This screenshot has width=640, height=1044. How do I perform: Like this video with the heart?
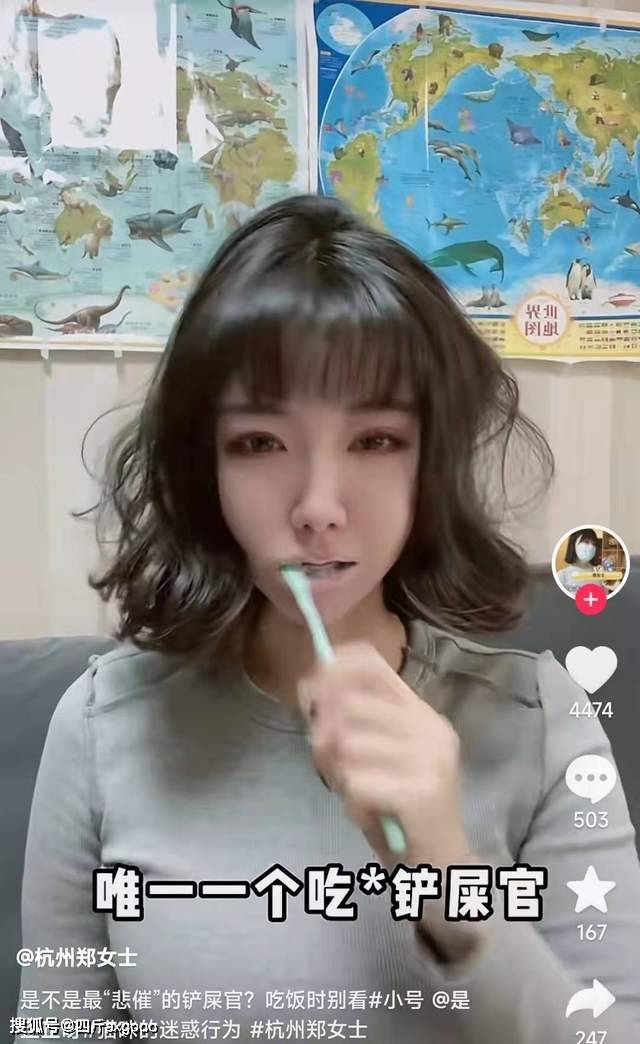[591, 668]
